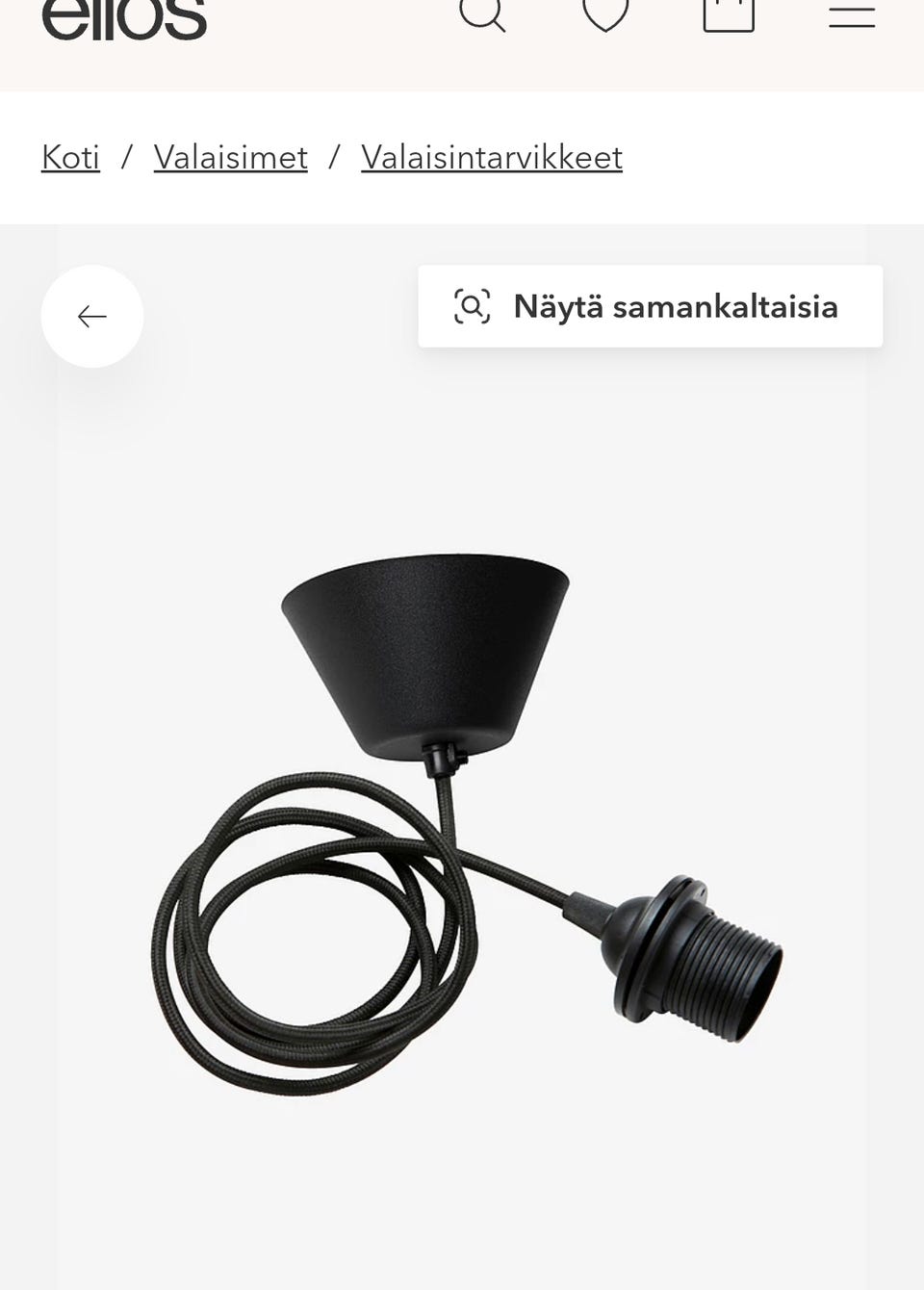Click the visual search icon in Näytä samankaltaisia
The width and height of the screenshot is (924, 1290).
tap(472, 306)
